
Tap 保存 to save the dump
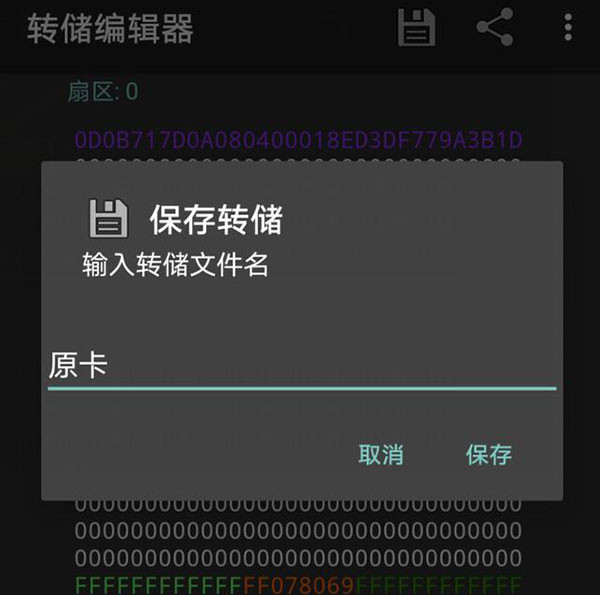488,455
